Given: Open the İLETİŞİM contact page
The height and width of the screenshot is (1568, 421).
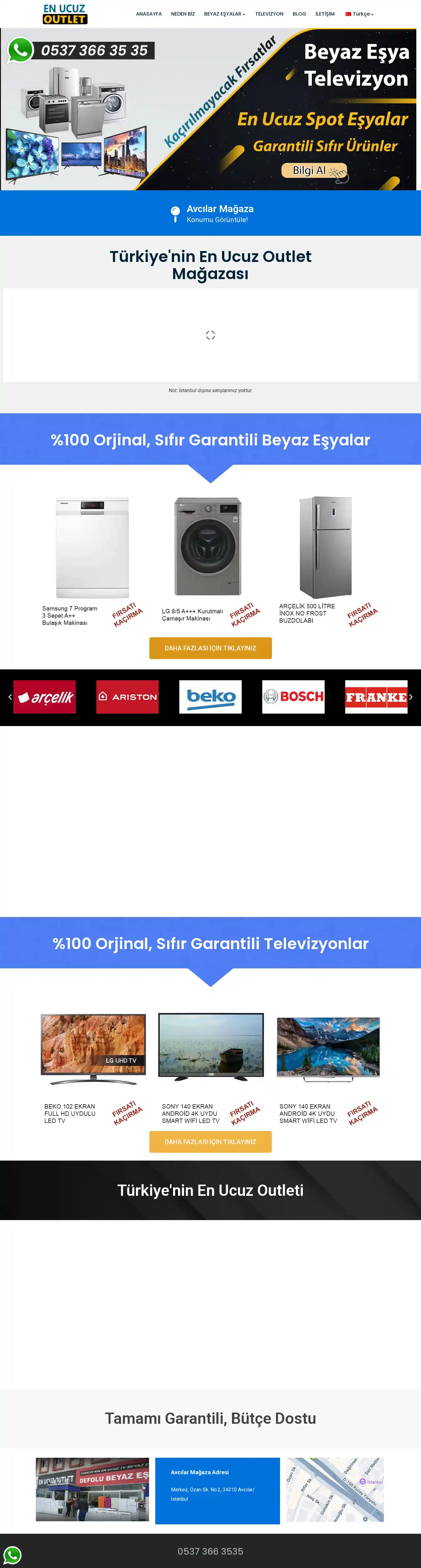Looking at the screenshot, I should pos(325,14).
